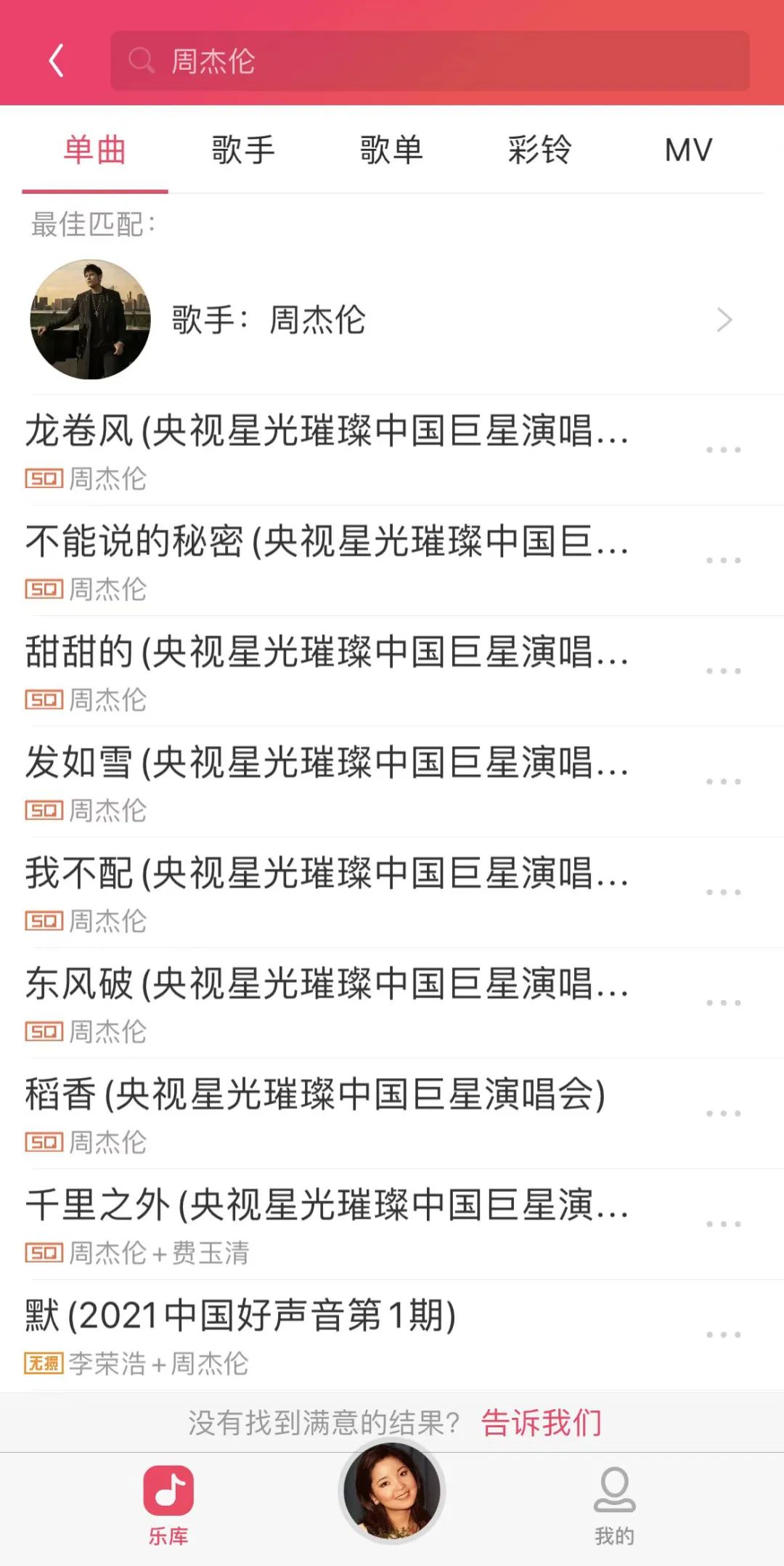Switch to the 歌手 tab
This screenshot has height=1566, width=784.
tap(241, 150)
